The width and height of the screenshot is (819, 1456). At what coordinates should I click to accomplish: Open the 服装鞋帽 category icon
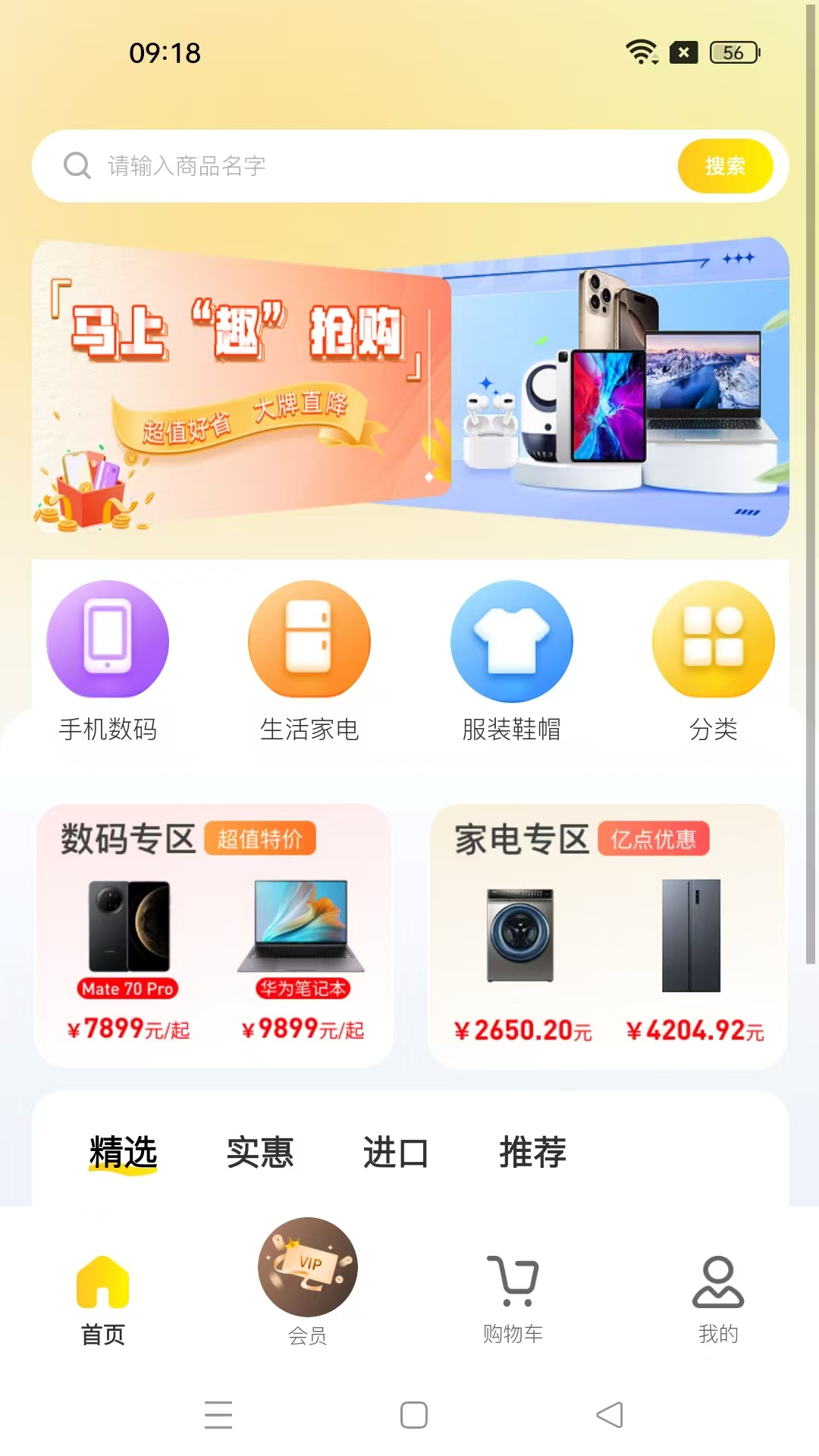tap(512, 640)
